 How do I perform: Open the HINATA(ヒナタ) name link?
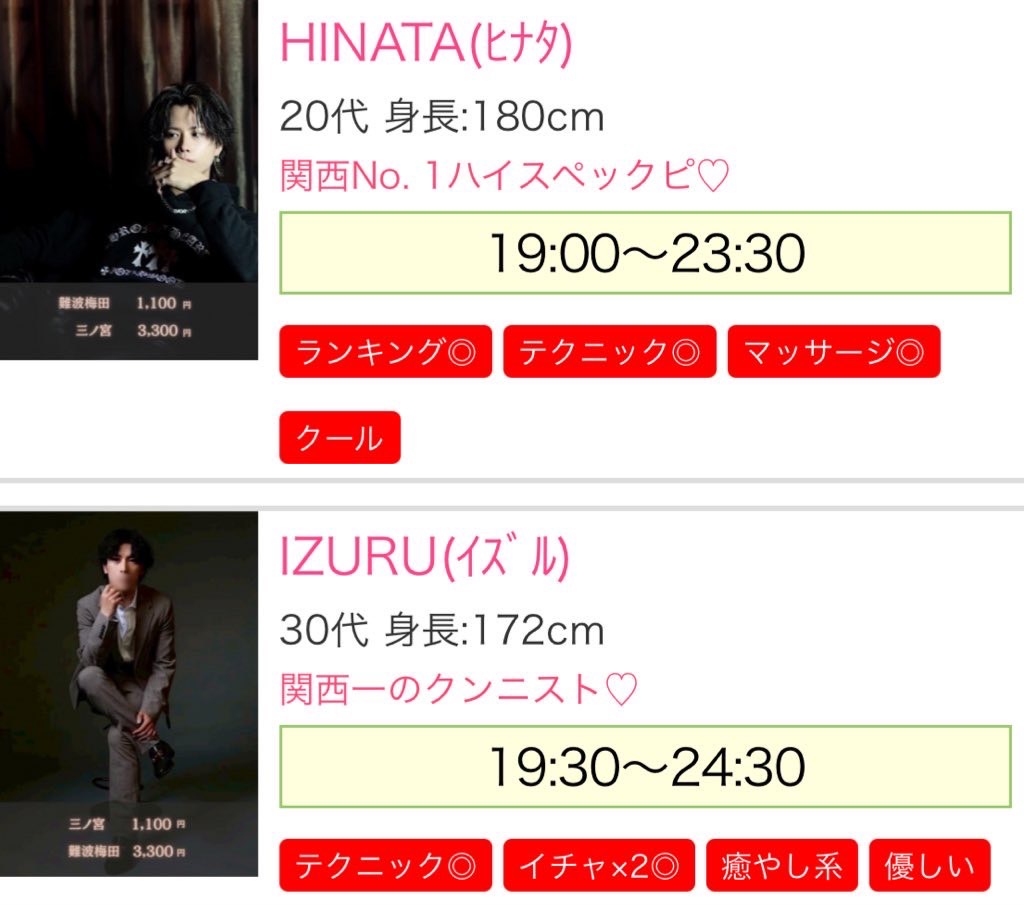426,42
